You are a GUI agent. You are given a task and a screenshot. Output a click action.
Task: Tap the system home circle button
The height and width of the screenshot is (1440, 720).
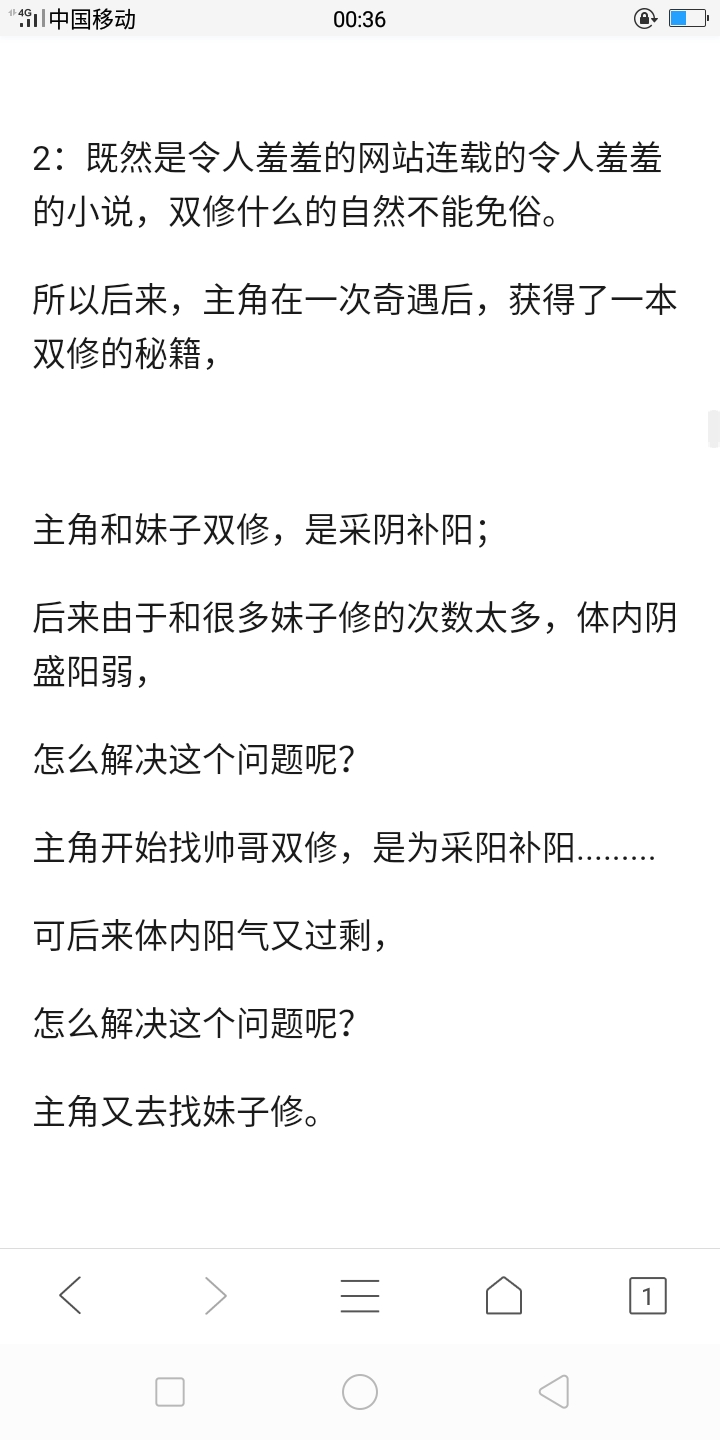pyautogui.click(x=359, y=1391)
